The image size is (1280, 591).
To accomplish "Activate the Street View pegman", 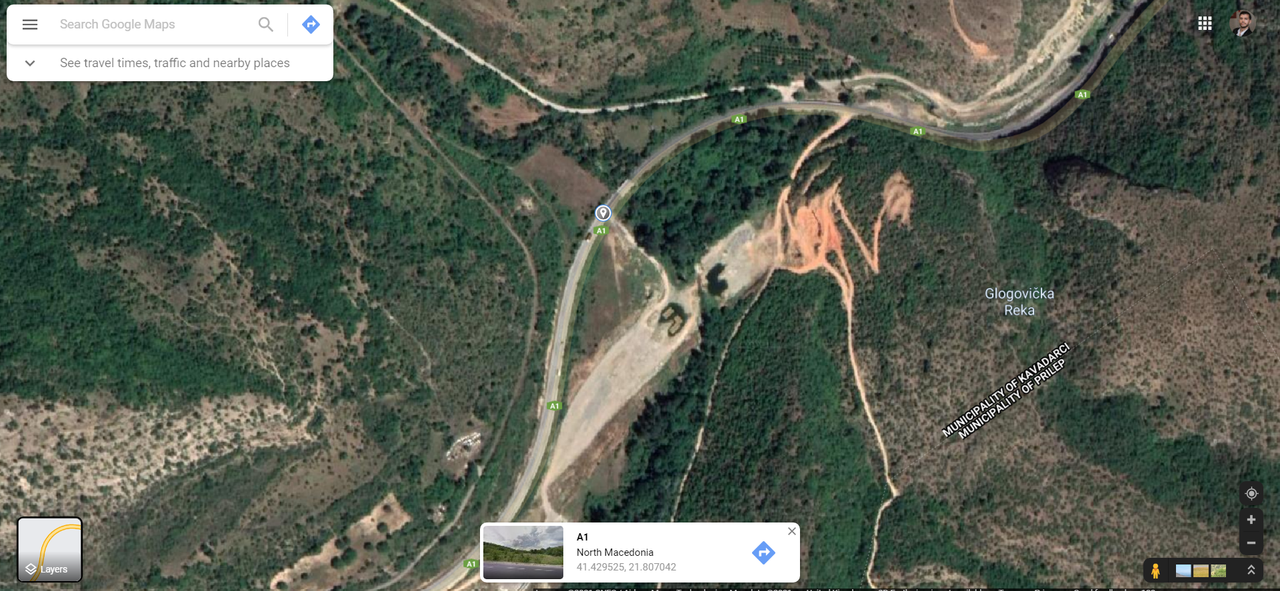I will pyautogui.click(x=1156, y=571).
